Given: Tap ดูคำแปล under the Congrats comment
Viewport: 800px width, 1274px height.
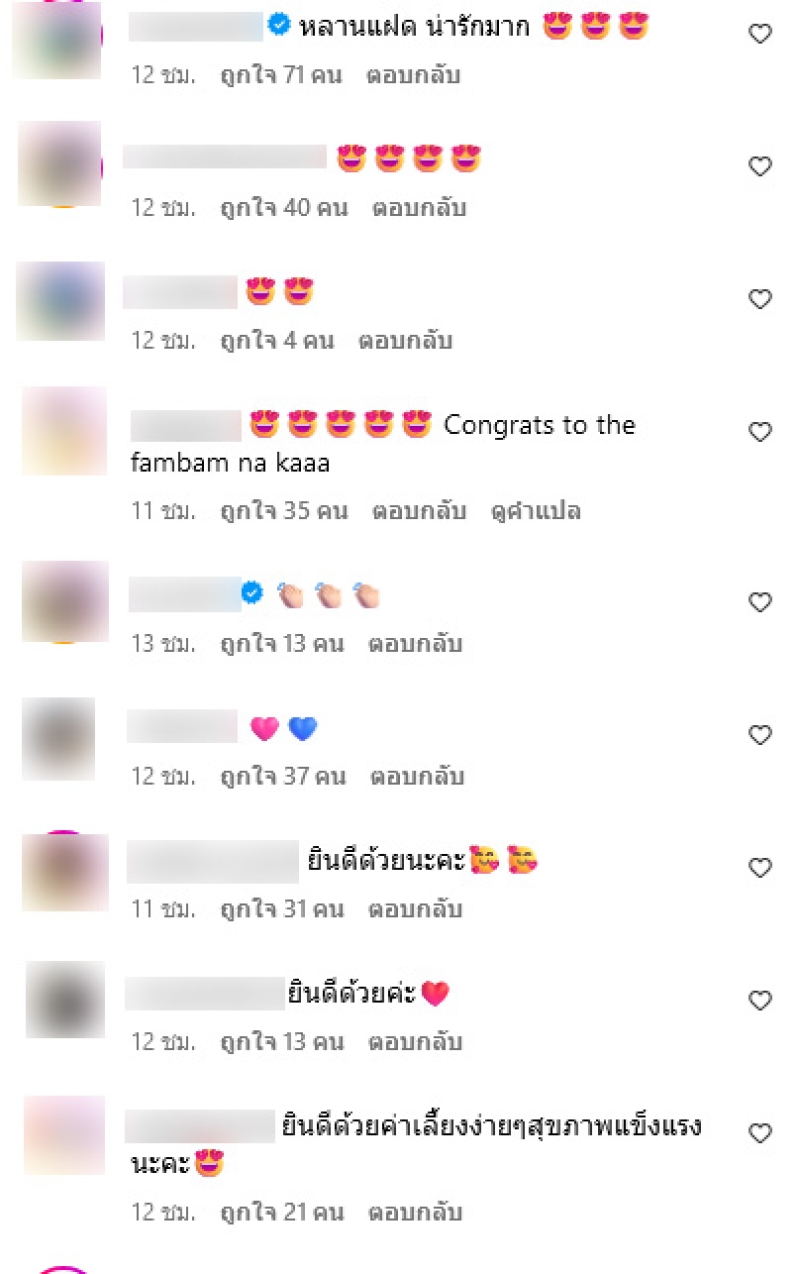Looking at the screenshot, I should pos(536,511).
